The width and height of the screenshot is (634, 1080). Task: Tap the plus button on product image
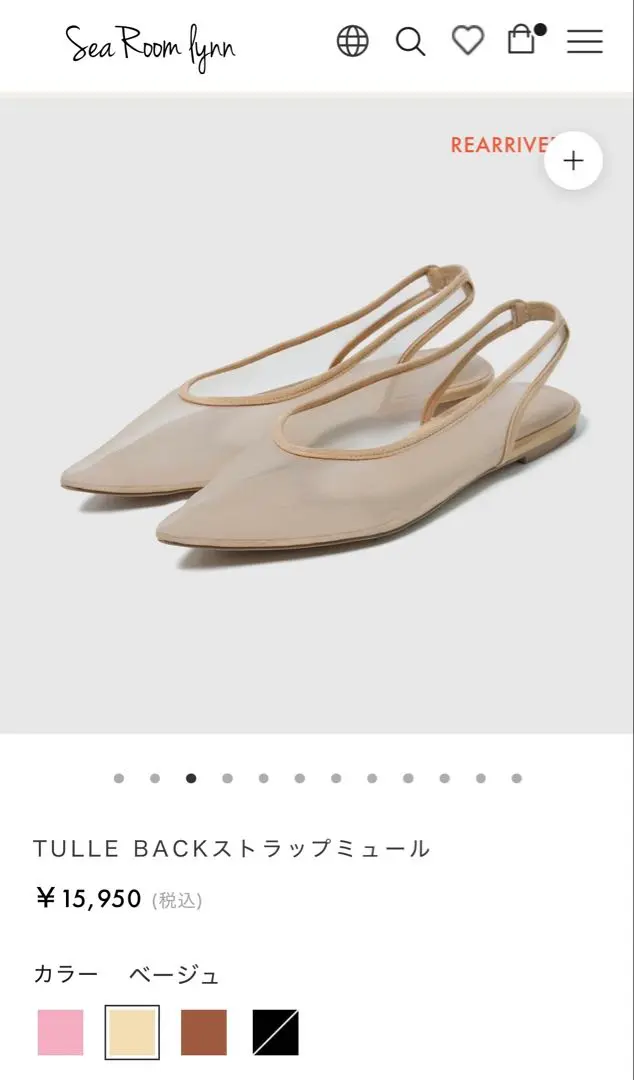[573, 161]
